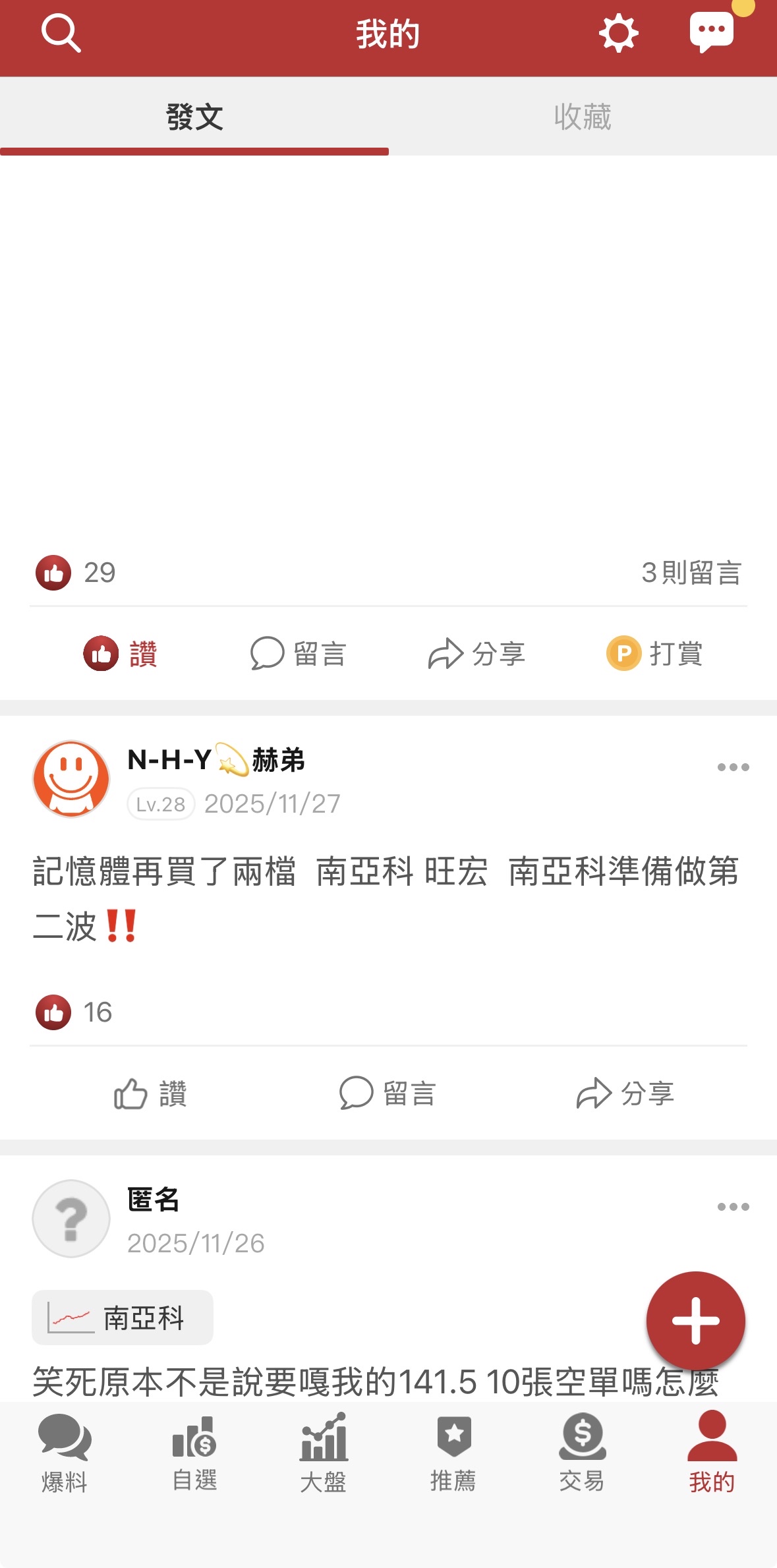777x1568 pixels.
Task: Create a new post with plus button
Action: click(695, 1321)
